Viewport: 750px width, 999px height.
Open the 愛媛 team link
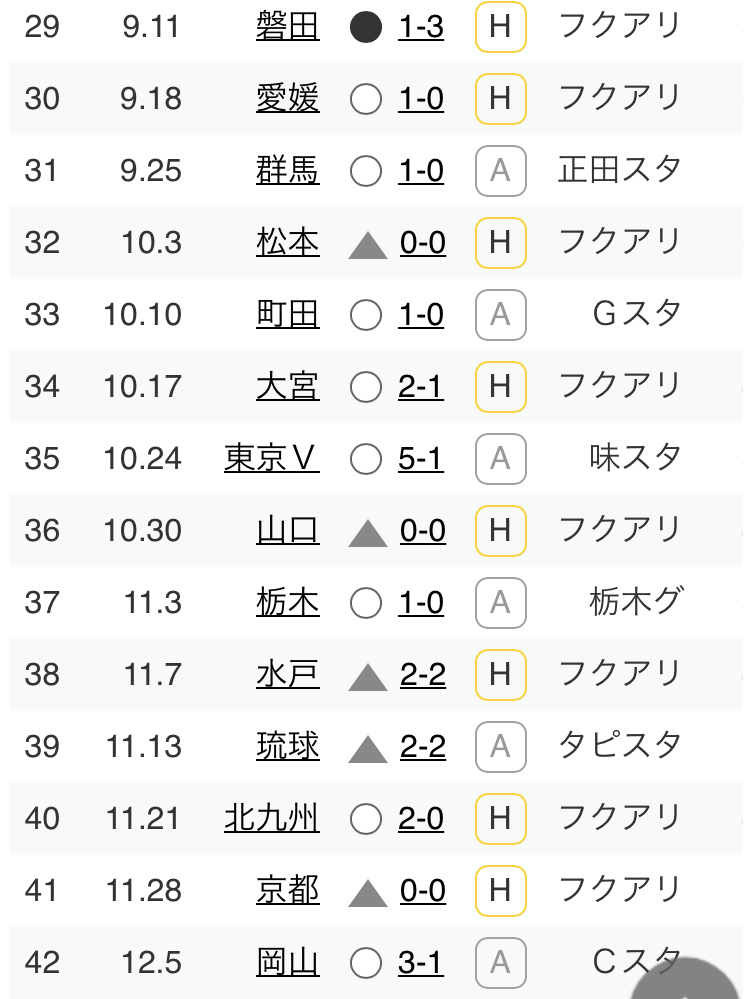tap(288, 98)
